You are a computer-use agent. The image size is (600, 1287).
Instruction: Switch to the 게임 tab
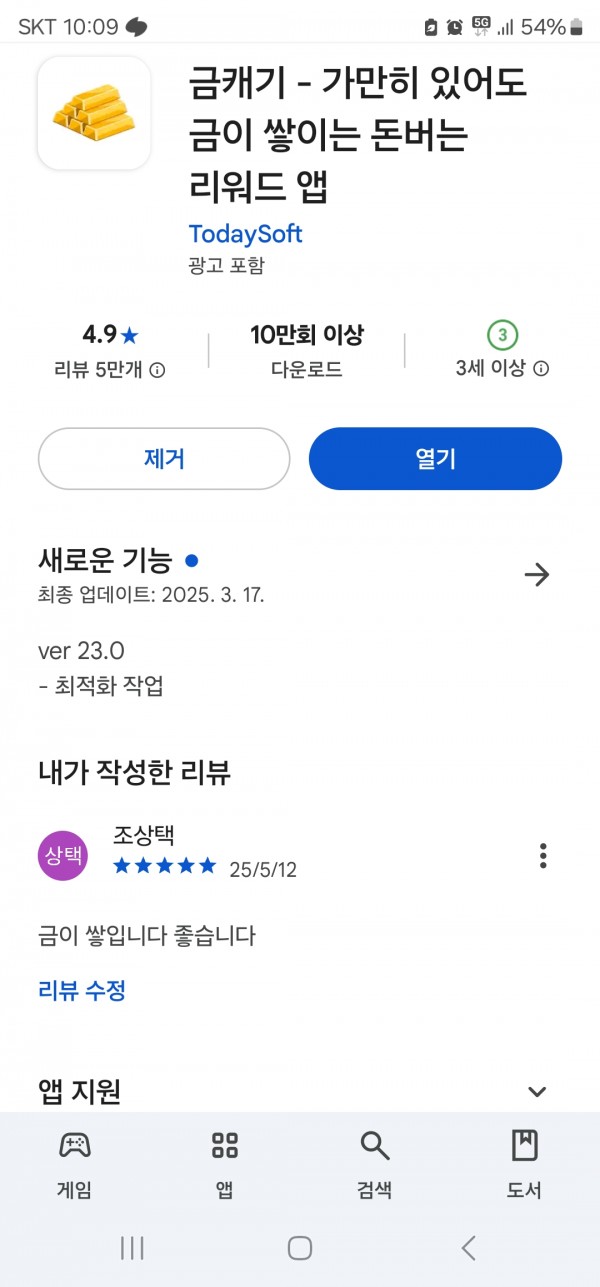point(75,1165)
